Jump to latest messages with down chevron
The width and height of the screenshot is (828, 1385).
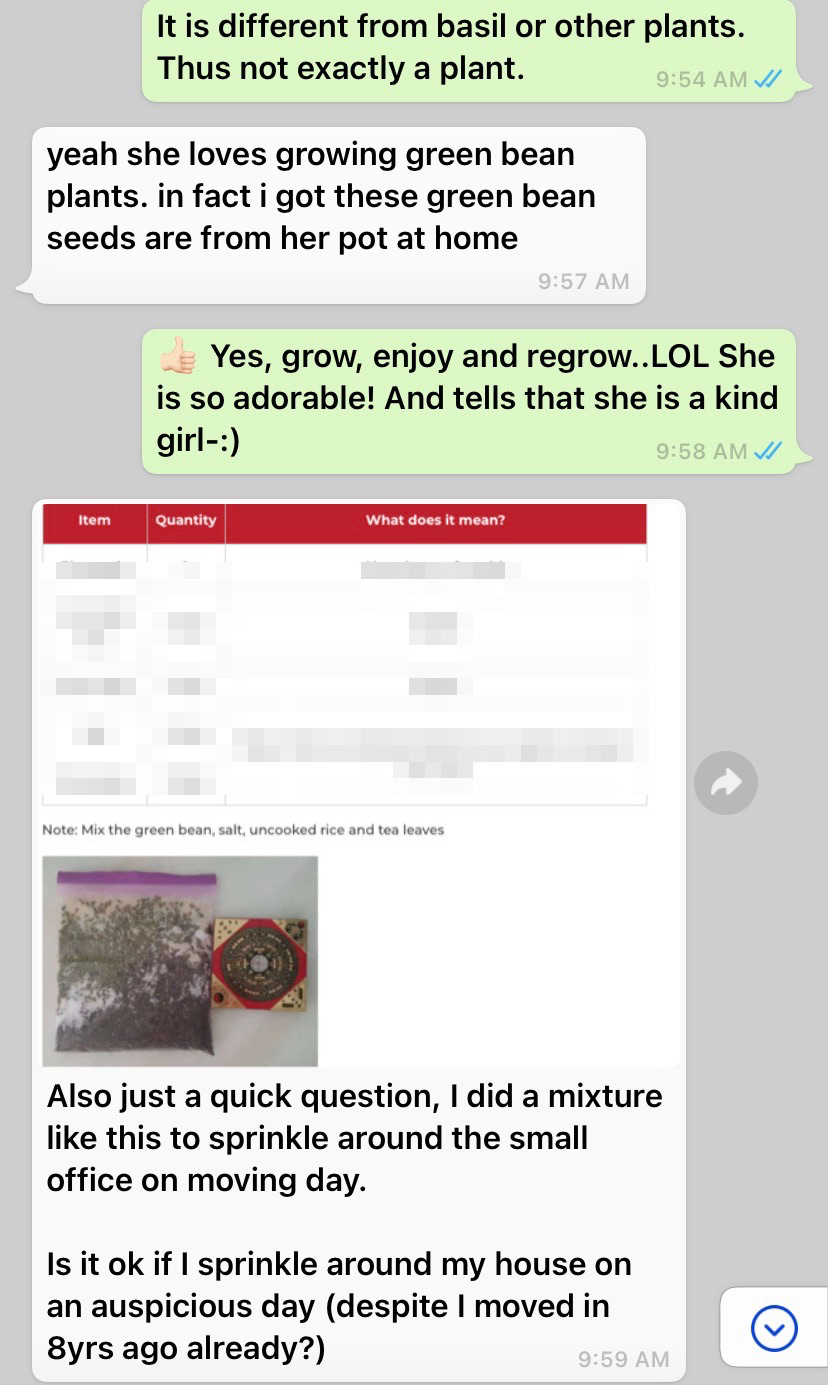pos(774,1328)
